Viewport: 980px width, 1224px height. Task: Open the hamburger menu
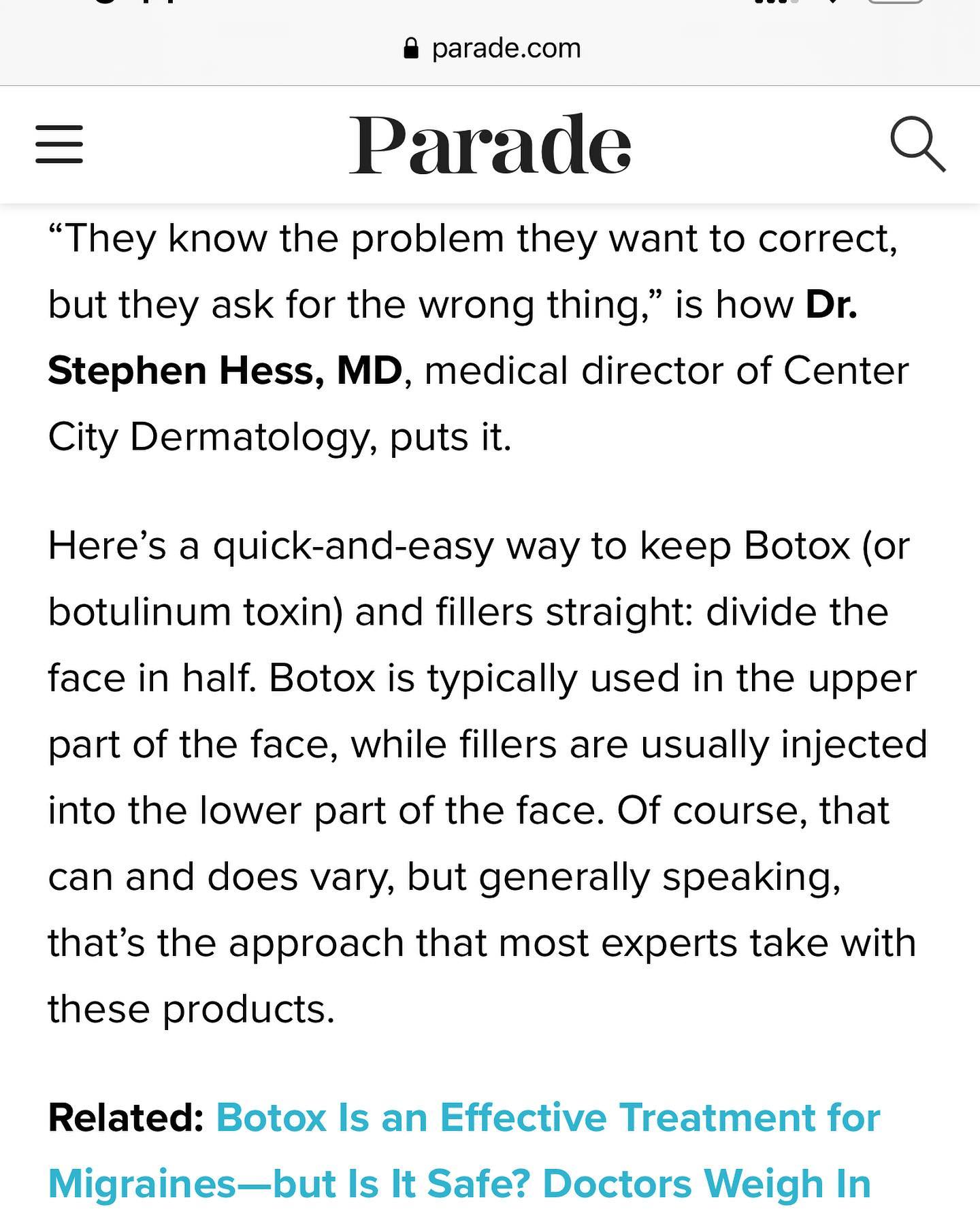(x=59, y=144)
